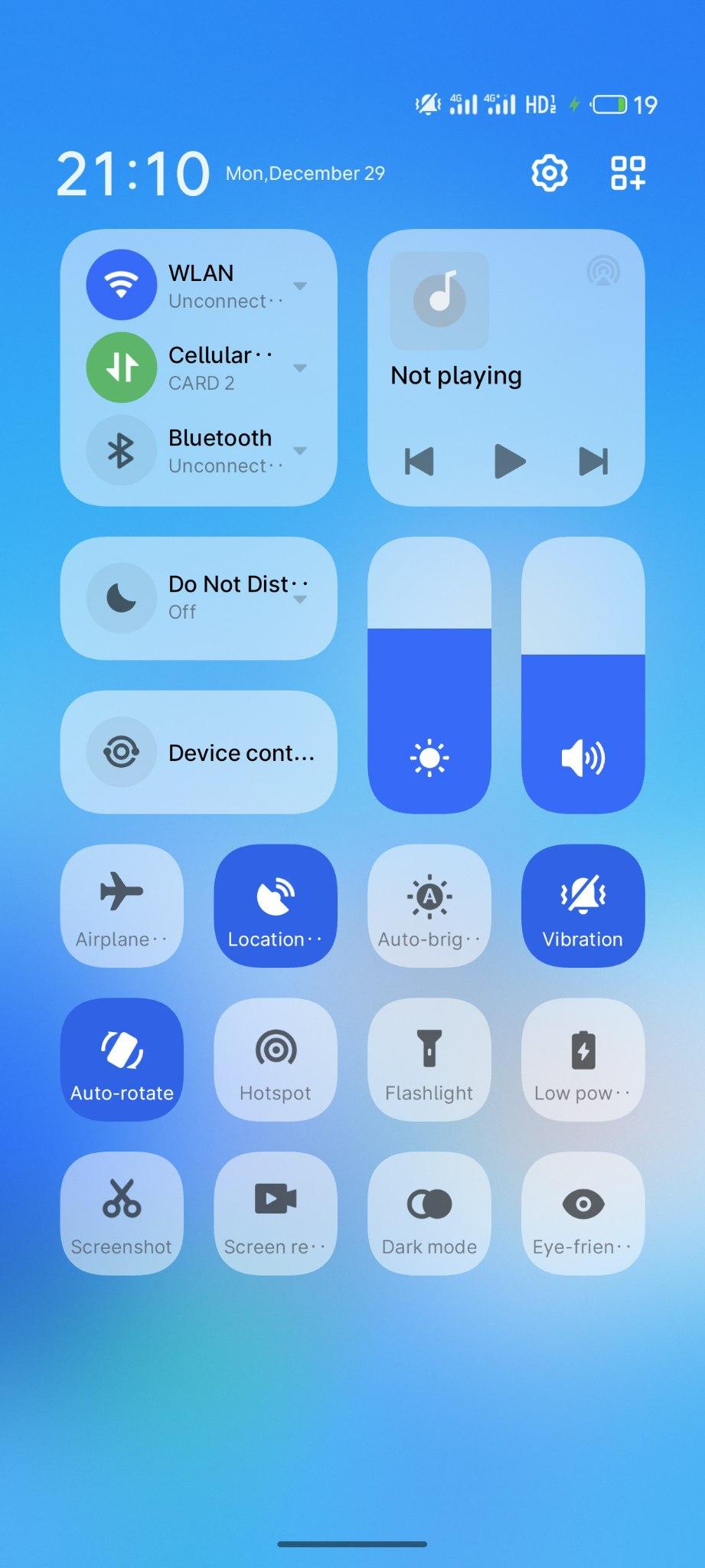This screenshot has width=705, height=1568.
Task: Enable Dark mode tile
Action: [429, 1214]
